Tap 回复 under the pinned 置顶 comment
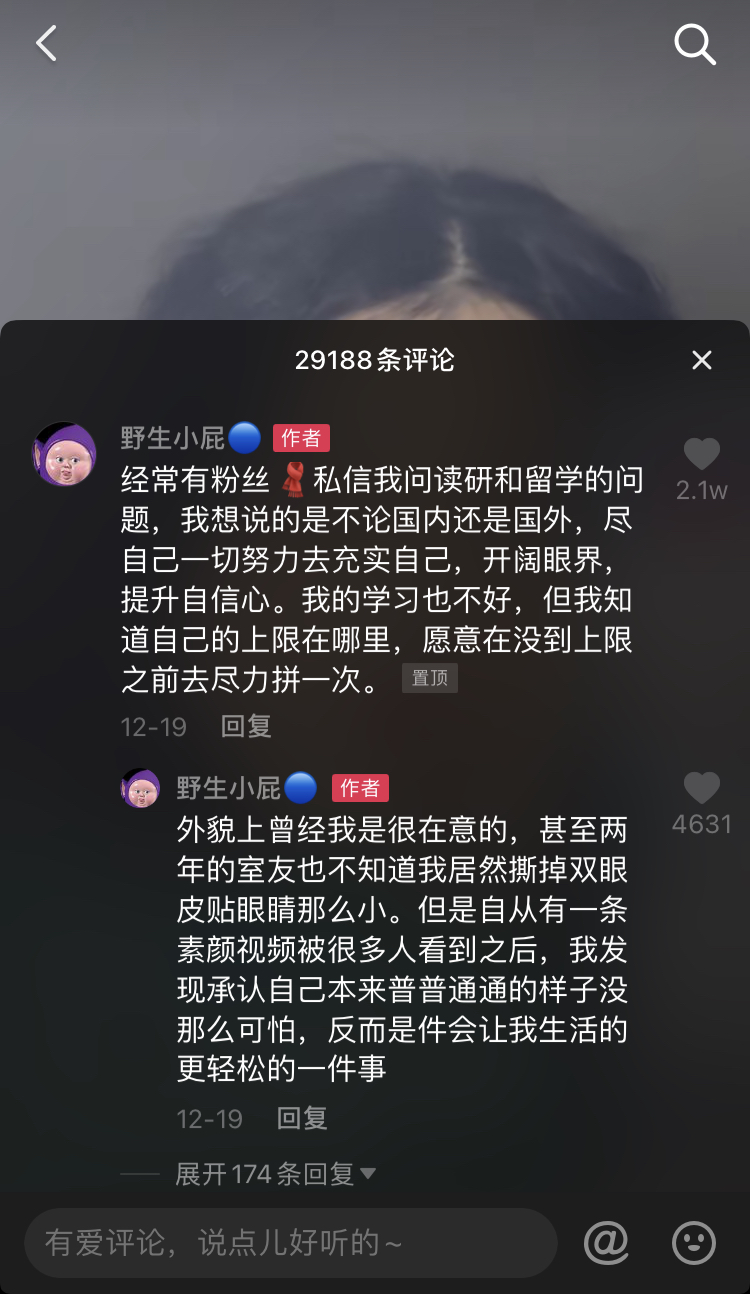This screenshot has height=1294, width=750. coord(246,726)
